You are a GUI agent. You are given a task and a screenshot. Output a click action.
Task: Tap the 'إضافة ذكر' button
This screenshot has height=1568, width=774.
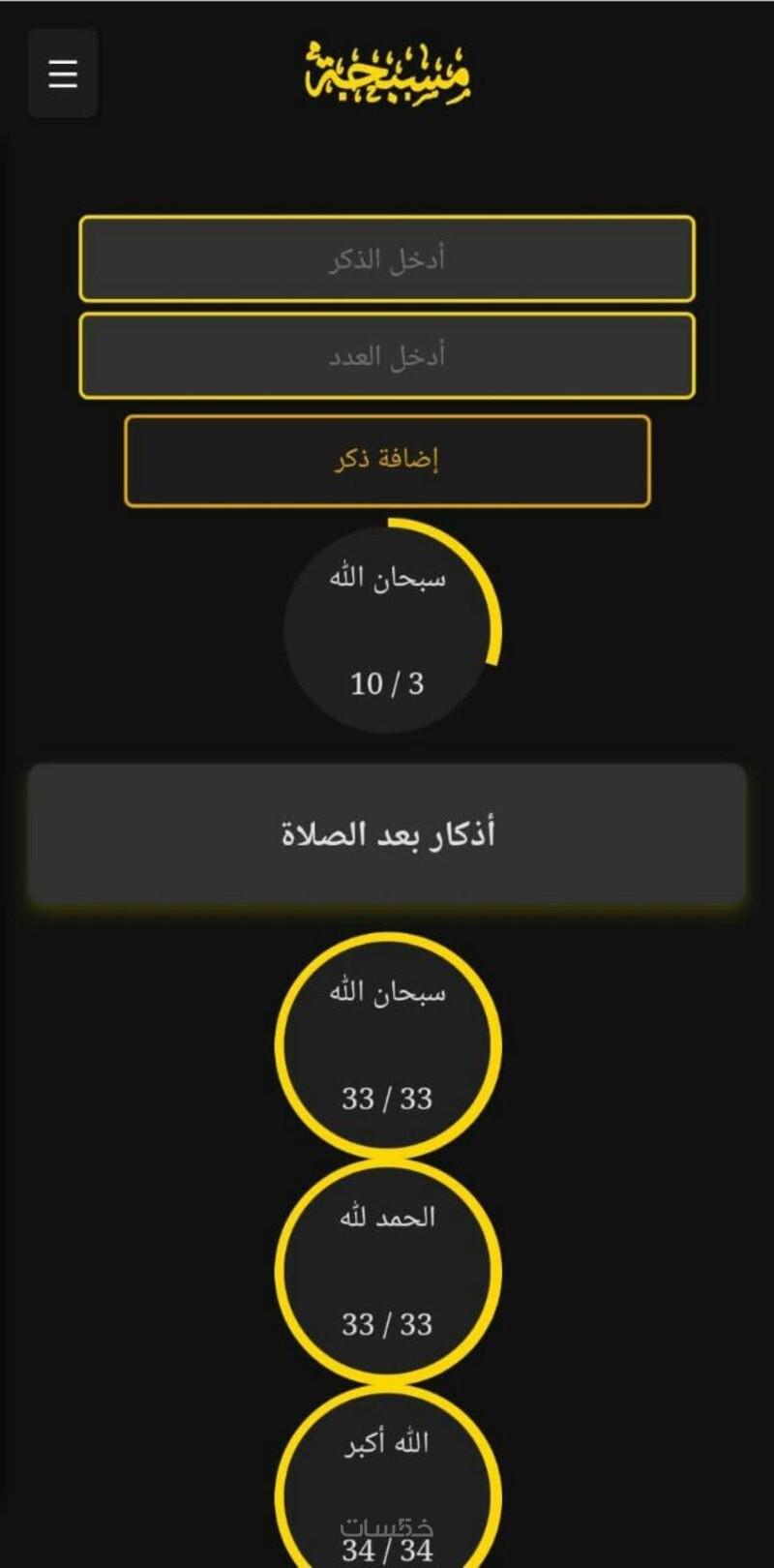tap(387, 461)
